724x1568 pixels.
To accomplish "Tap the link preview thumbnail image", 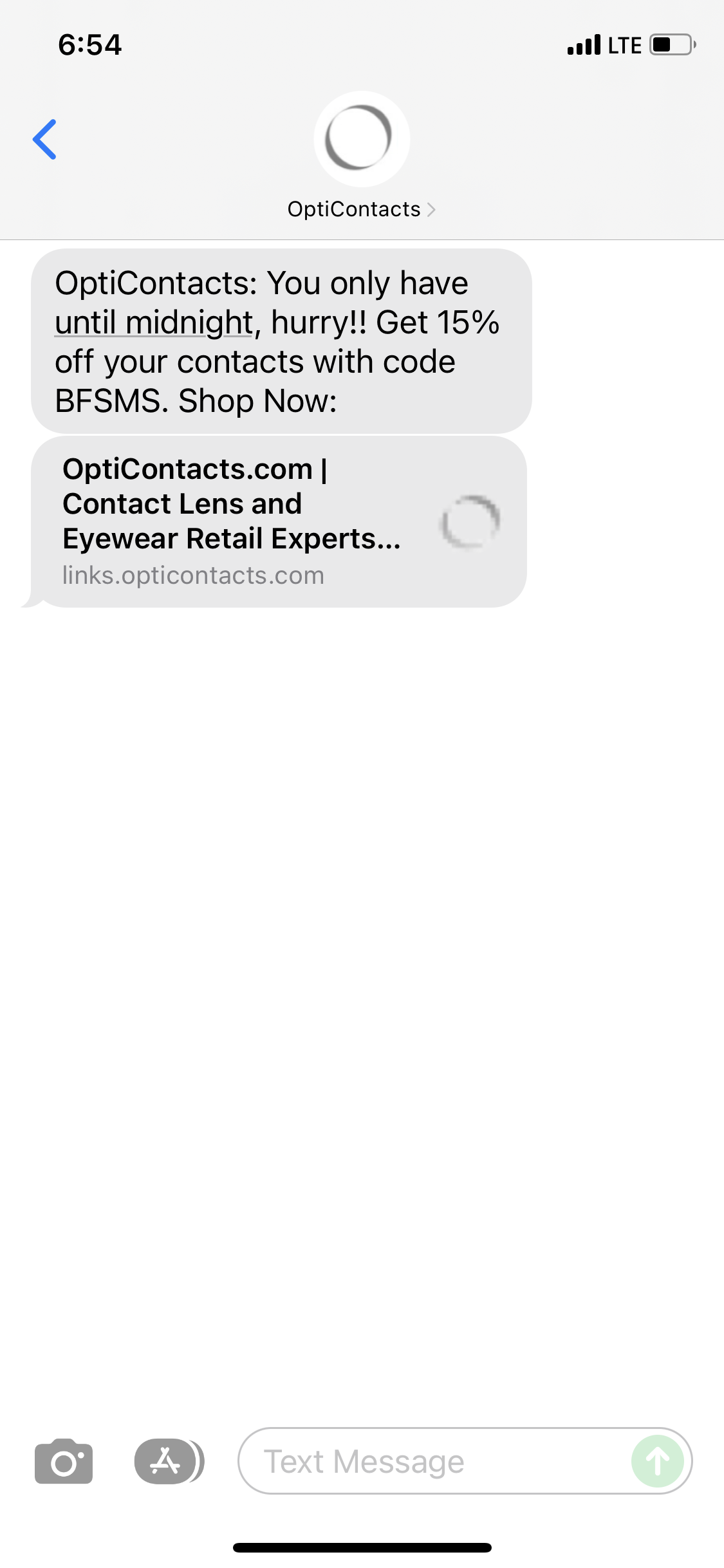I will tap(472, 520).
